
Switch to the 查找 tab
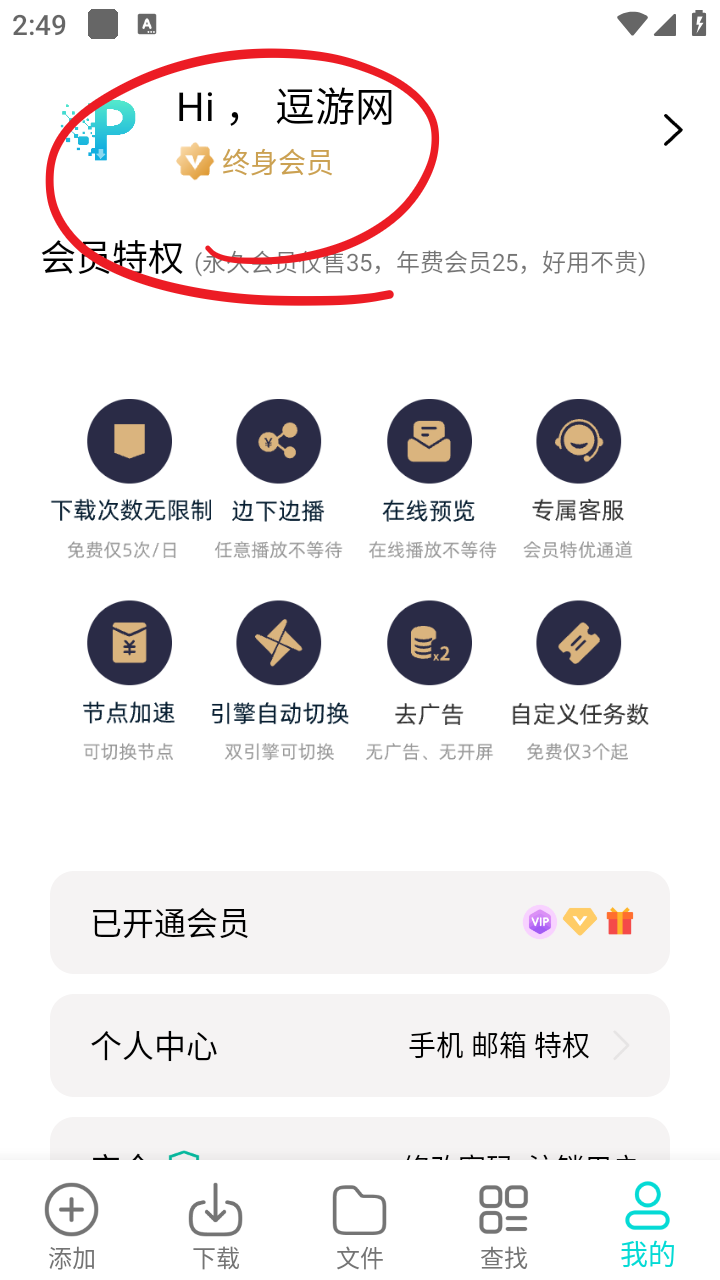click(x=503, y=1222)
